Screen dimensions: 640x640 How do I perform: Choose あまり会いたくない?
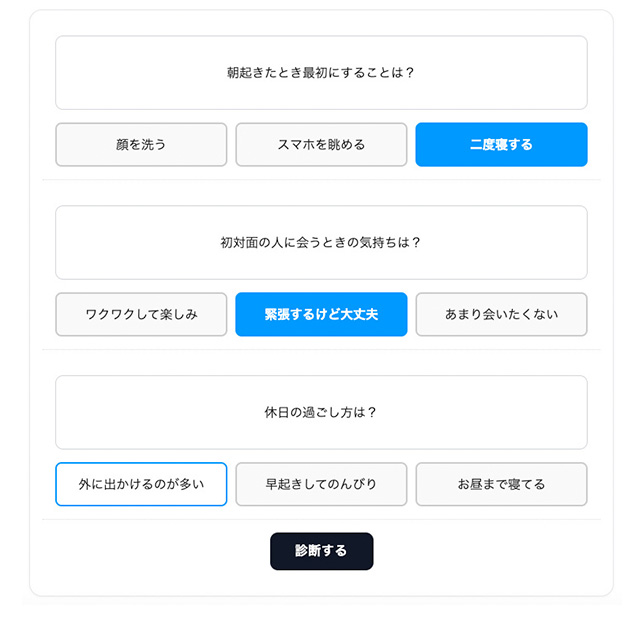501,314
